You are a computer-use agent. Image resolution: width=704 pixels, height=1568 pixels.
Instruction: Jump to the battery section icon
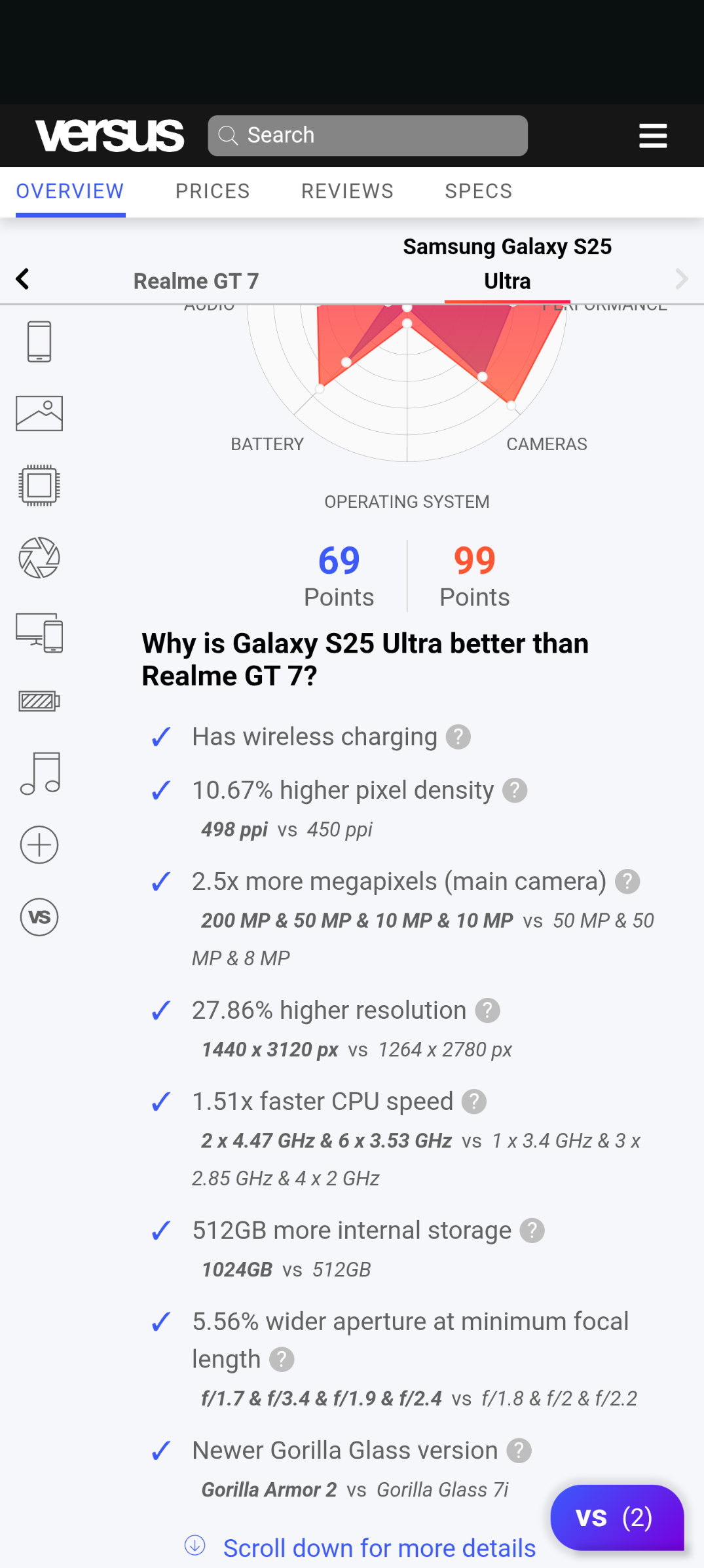(39, 701)
